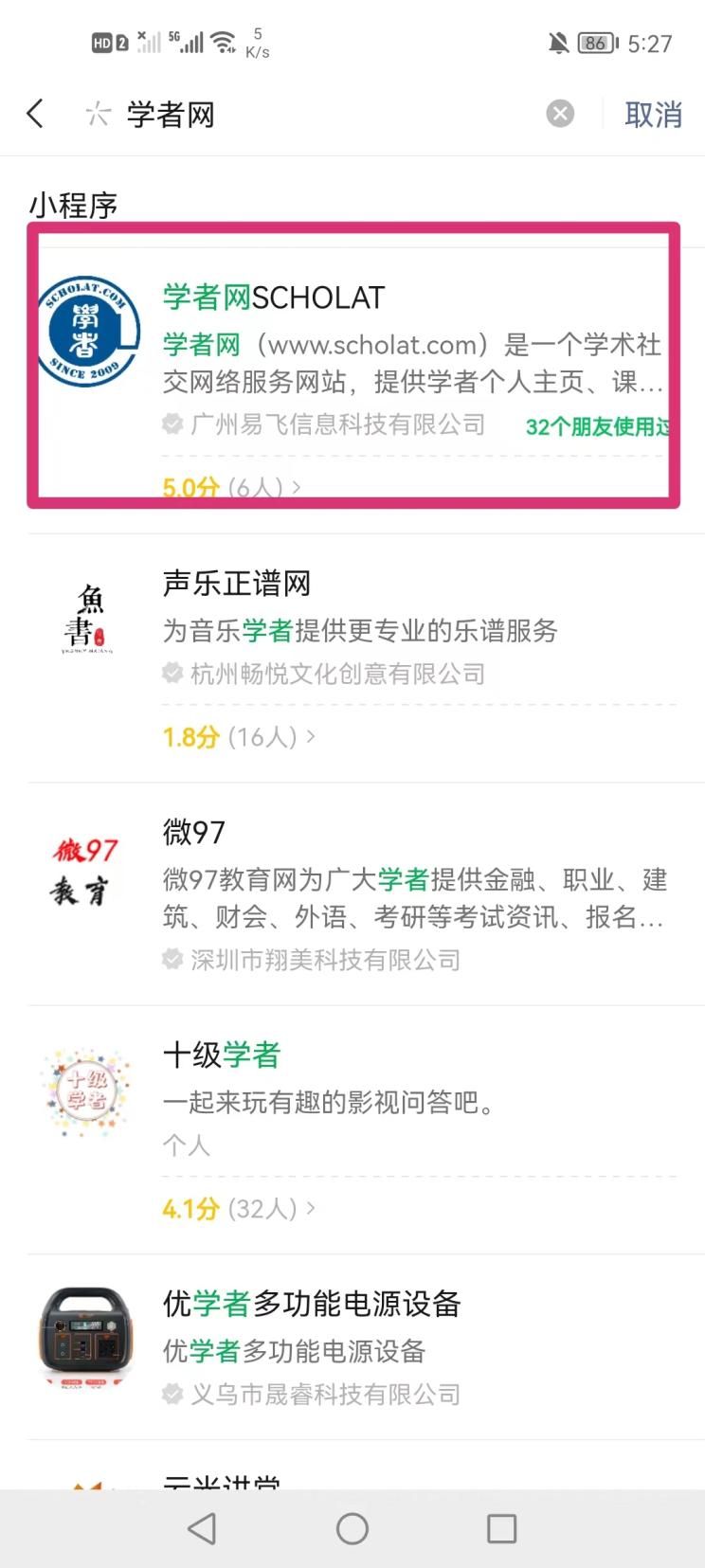
Task: Go back using the top-left arrow
Action: [x=36, y=115]
